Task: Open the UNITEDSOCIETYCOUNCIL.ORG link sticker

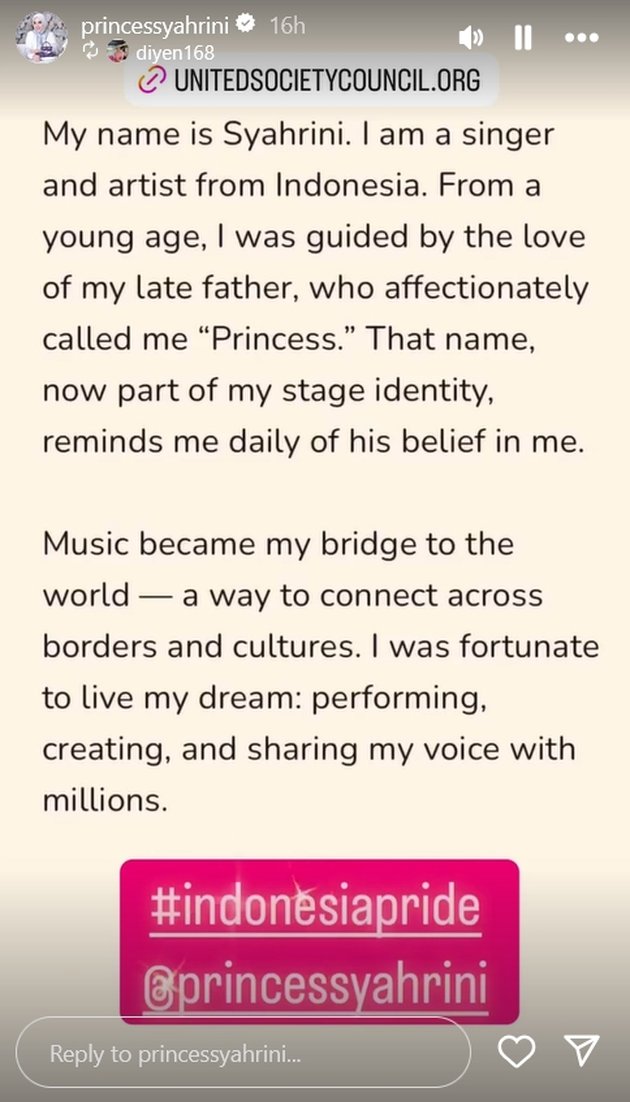Action: pos(310,80)
